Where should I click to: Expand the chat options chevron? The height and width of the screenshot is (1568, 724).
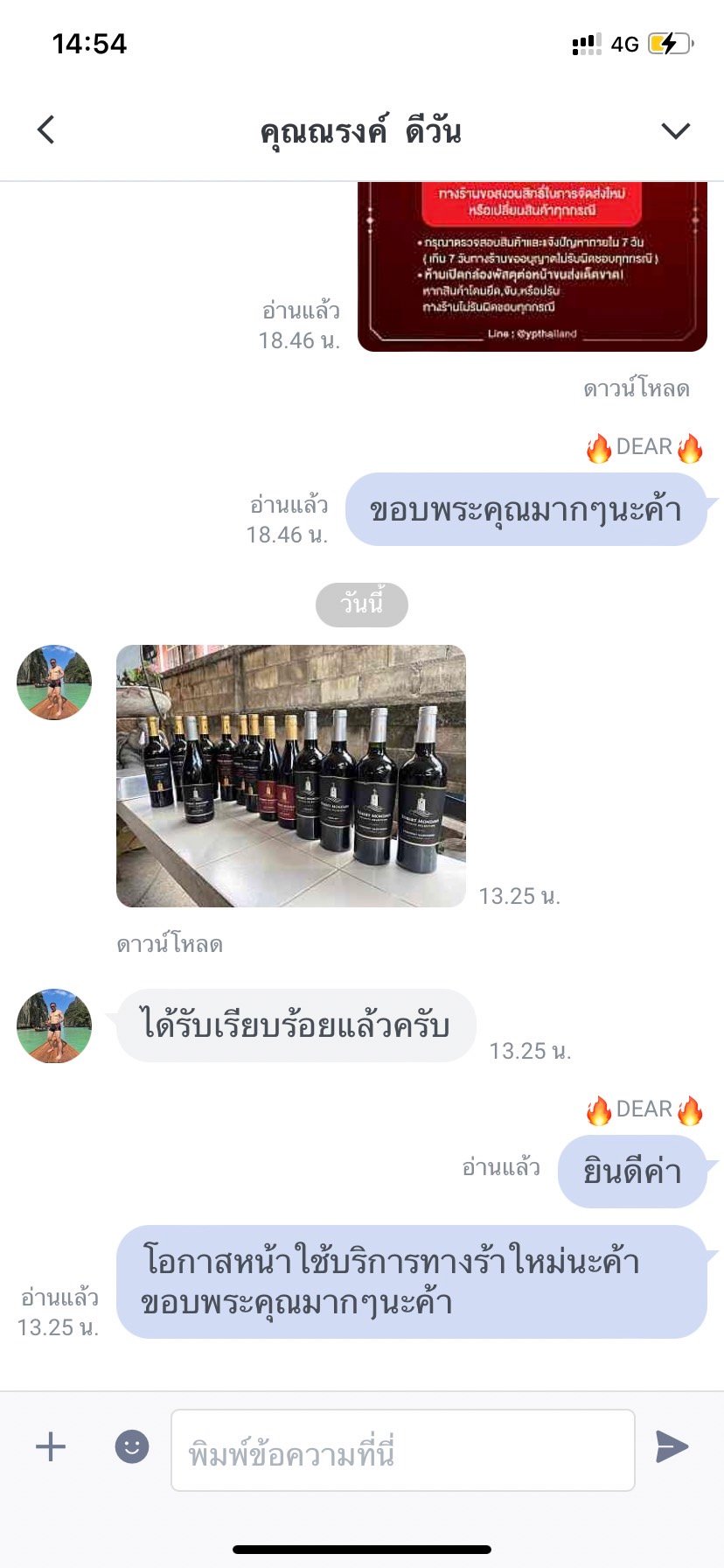[675, 131]
